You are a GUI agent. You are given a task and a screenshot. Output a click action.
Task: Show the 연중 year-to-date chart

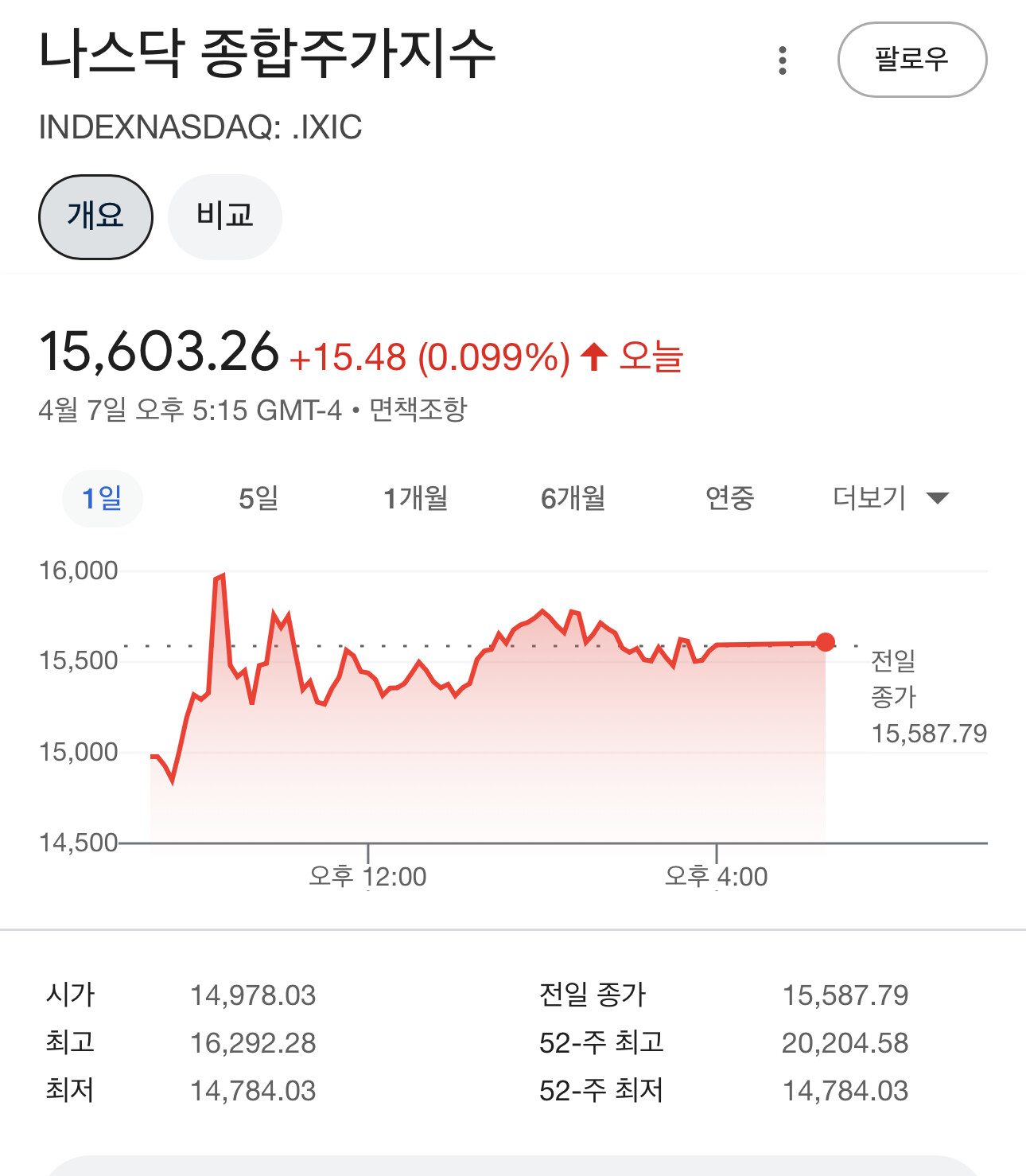coord(729,499)
